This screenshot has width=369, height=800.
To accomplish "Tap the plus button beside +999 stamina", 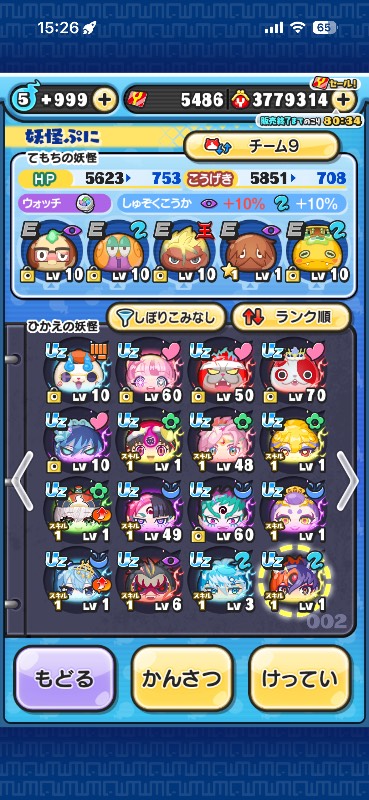I will pos(104,100).
